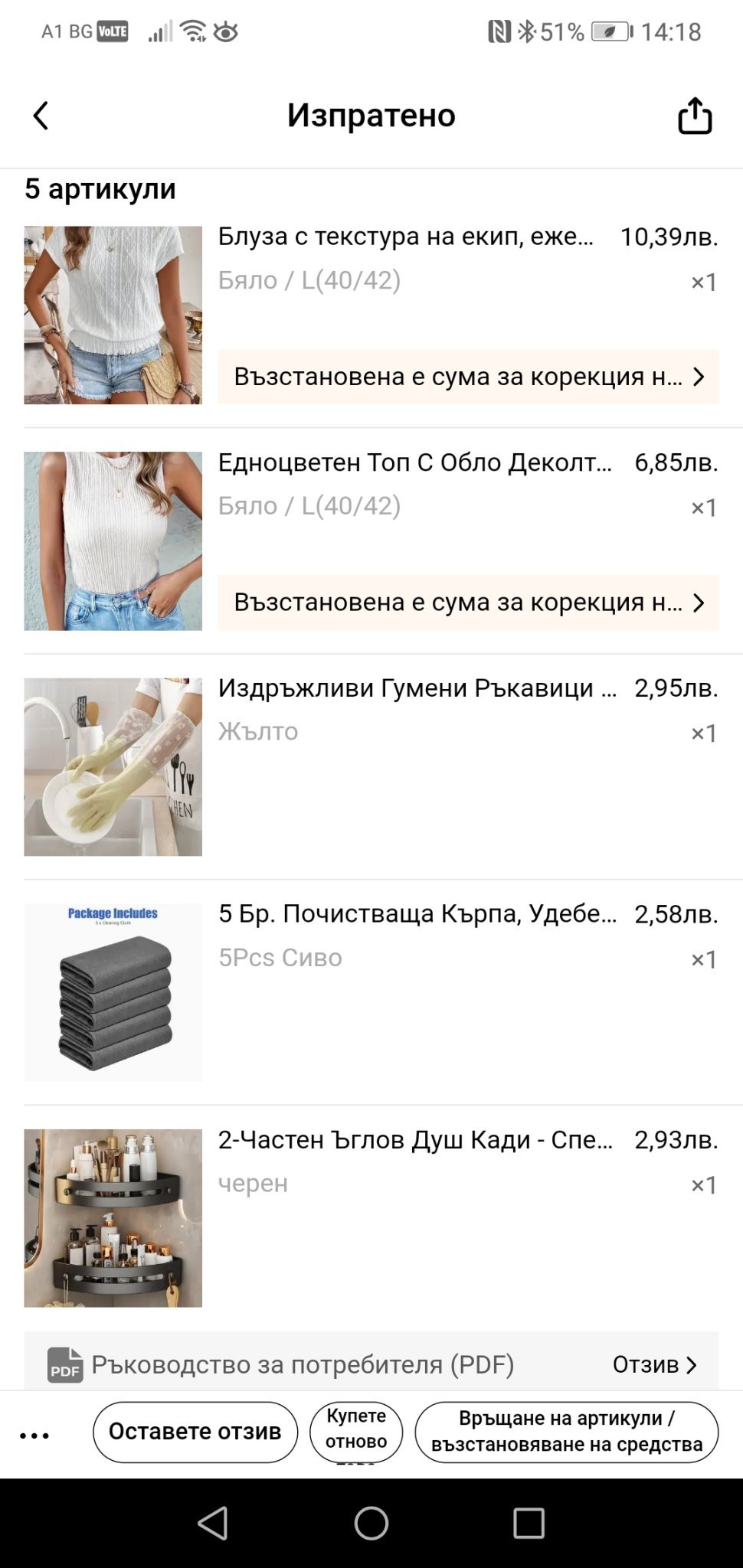
Task: Open the Отзив link for user manual
Action: pos(654,1364)
